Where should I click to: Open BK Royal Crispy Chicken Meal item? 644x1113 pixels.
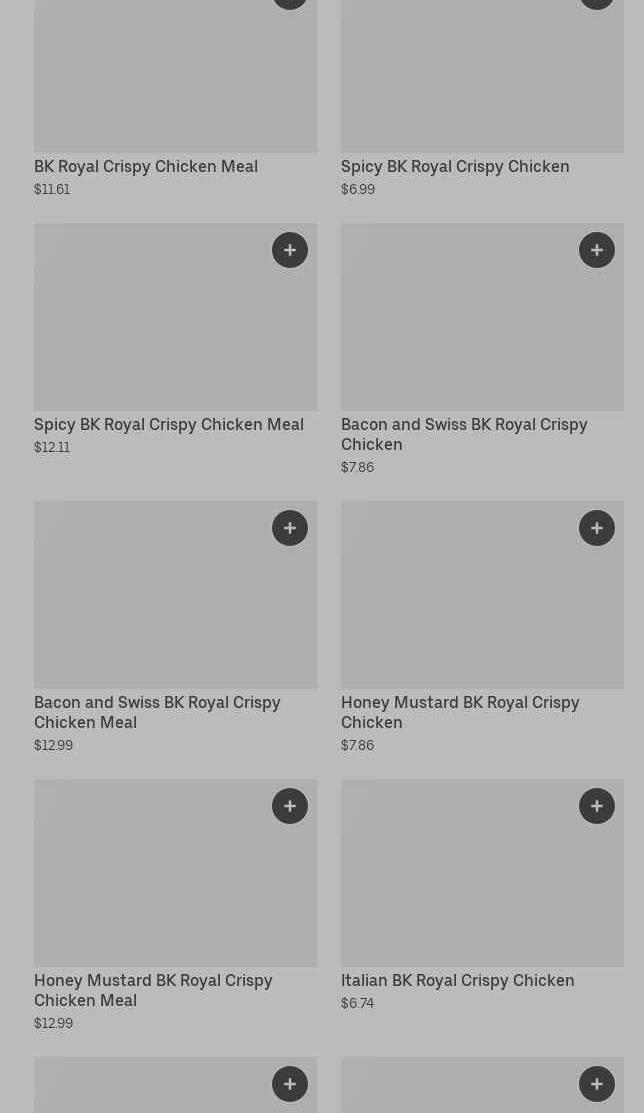click(x=175, y=99)
